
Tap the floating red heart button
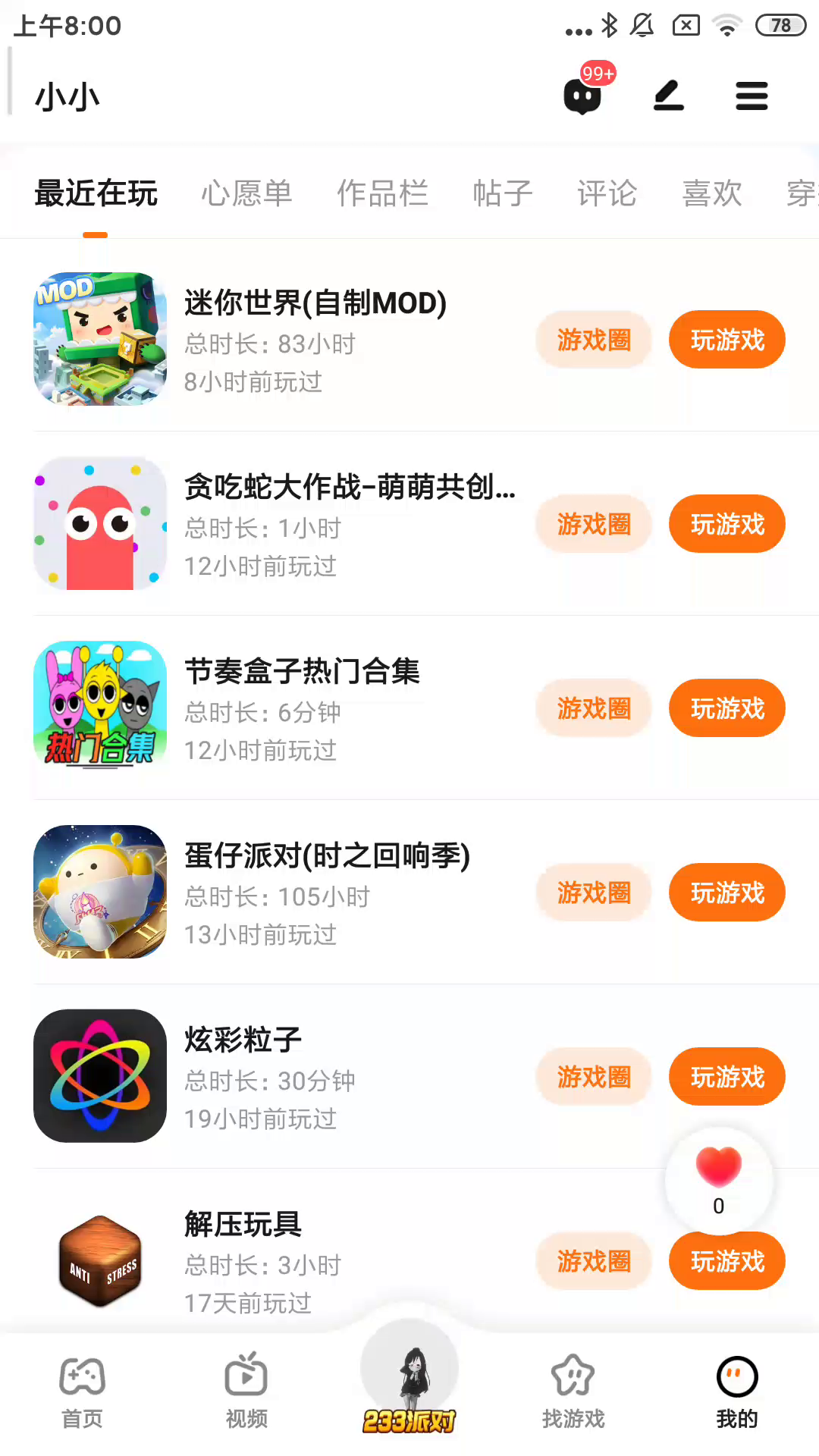tap(718, 1169)
